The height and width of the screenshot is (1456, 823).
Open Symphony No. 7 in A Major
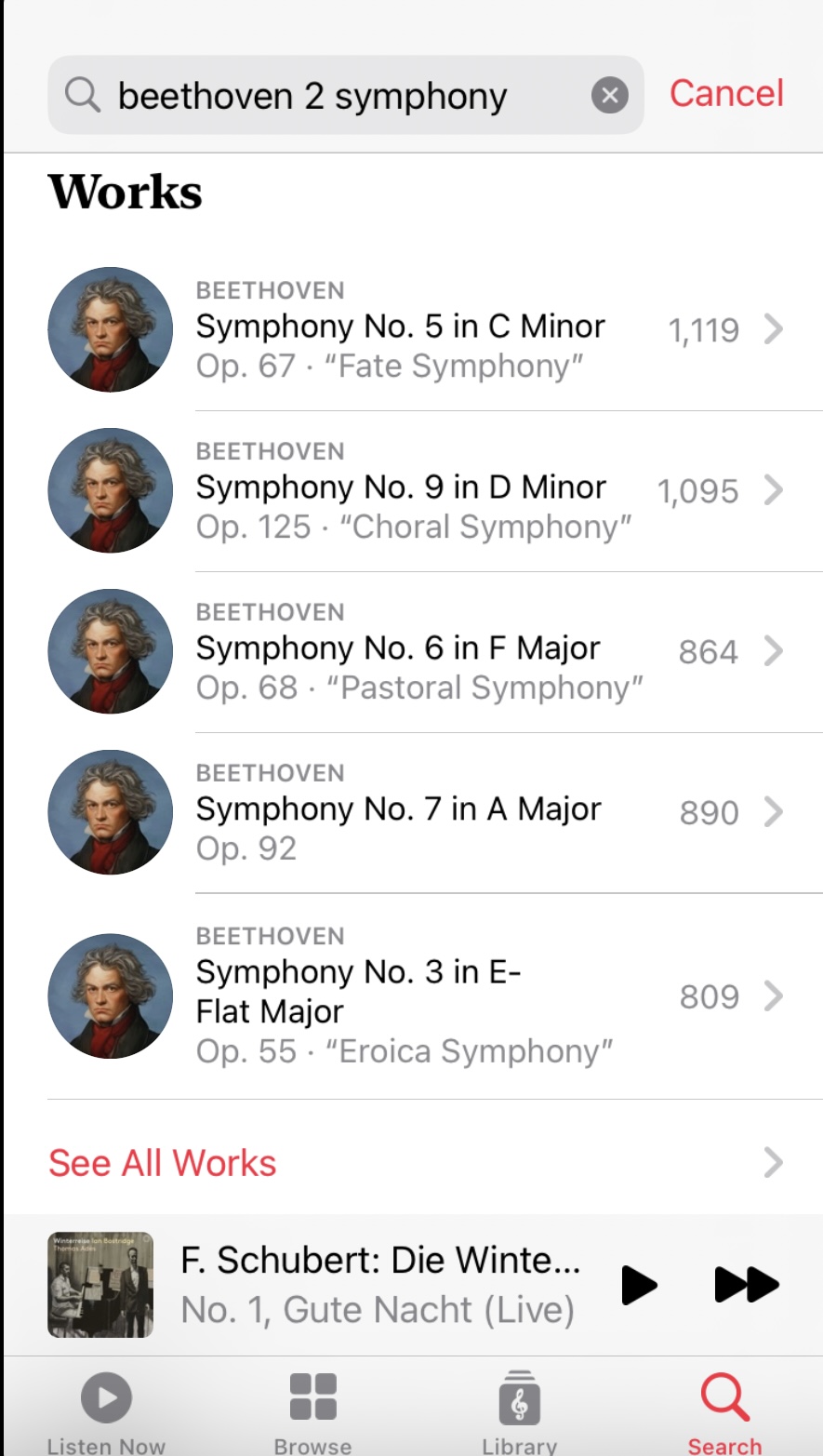coord(414,812)
